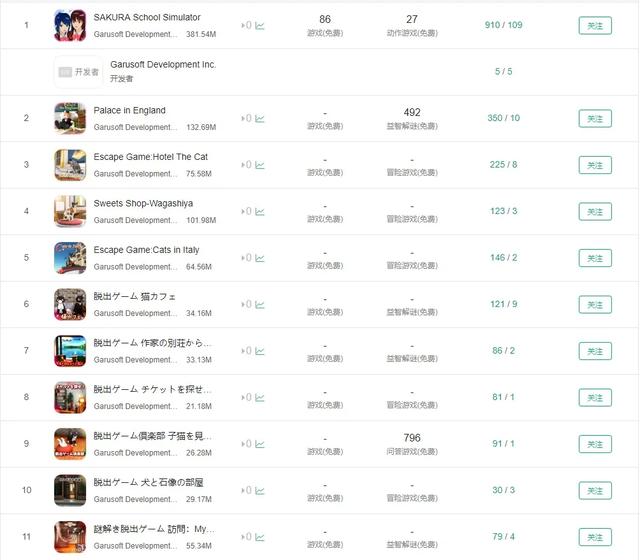Open Escape Game:Cats in Italy details
The height and width of the screenshot is (560, 640).
tap(146, 250)
